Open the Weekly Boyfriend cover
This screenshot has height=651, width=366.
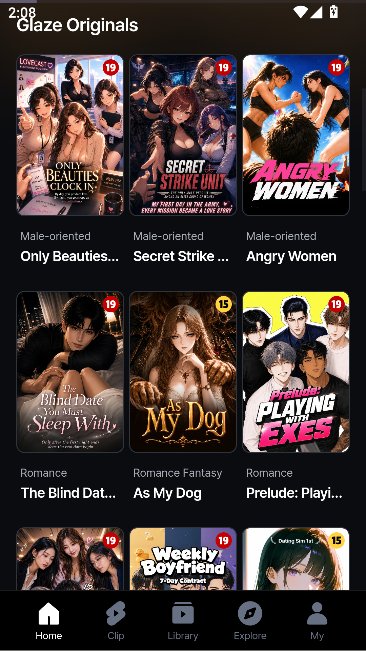coord(183,559)
